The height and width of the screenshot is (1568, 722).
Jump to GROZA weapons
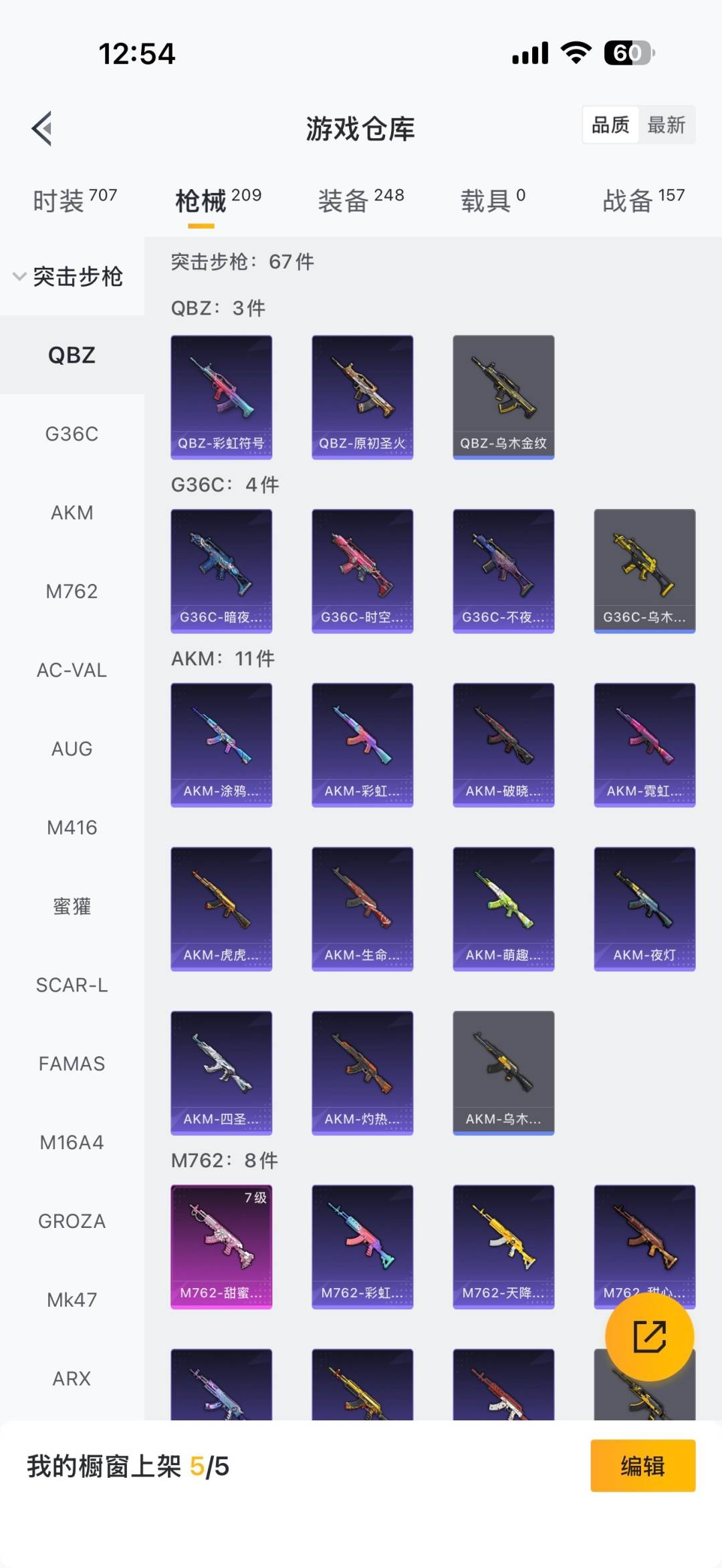72,1221
